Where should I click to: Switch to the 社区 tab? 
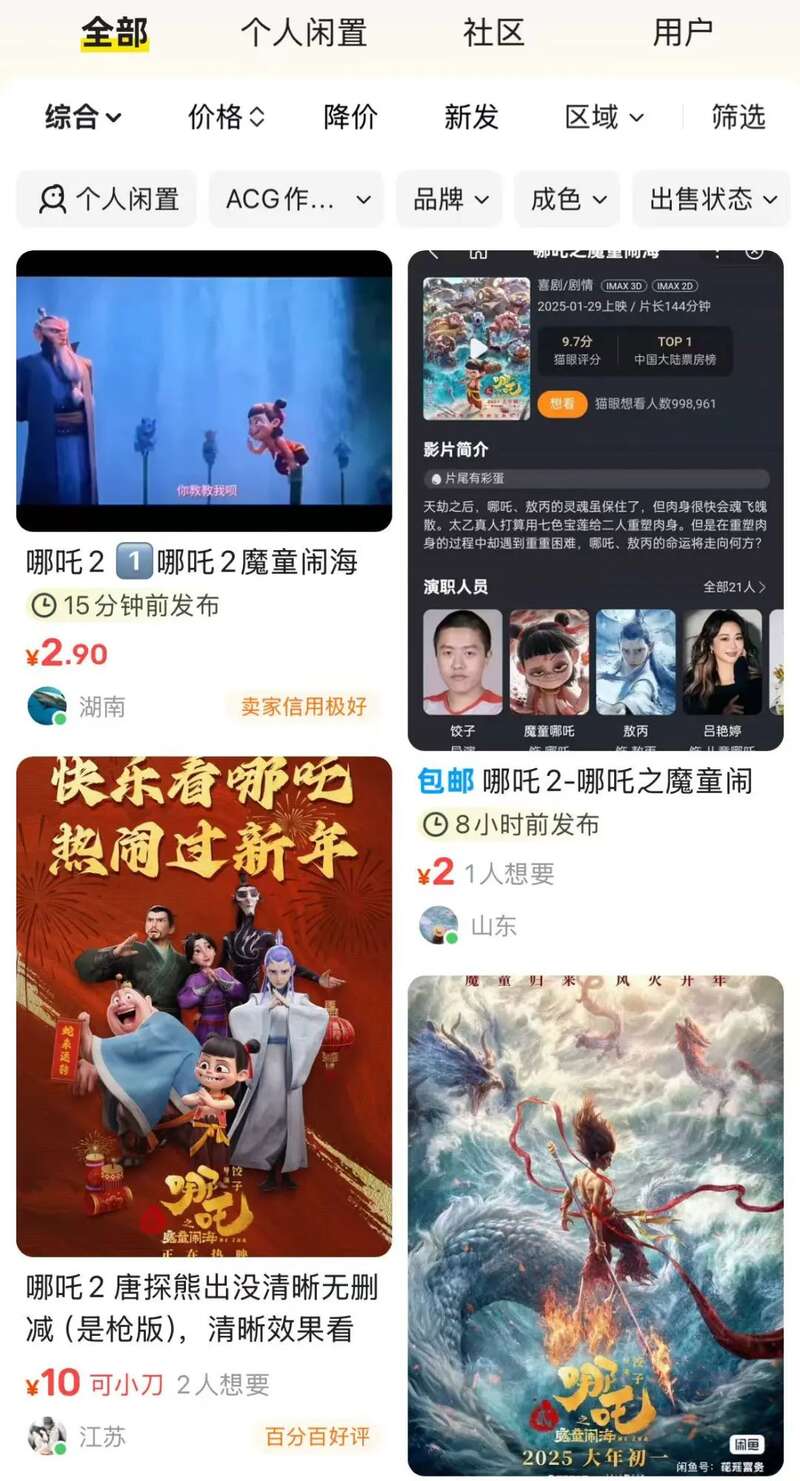click(493, 32)
